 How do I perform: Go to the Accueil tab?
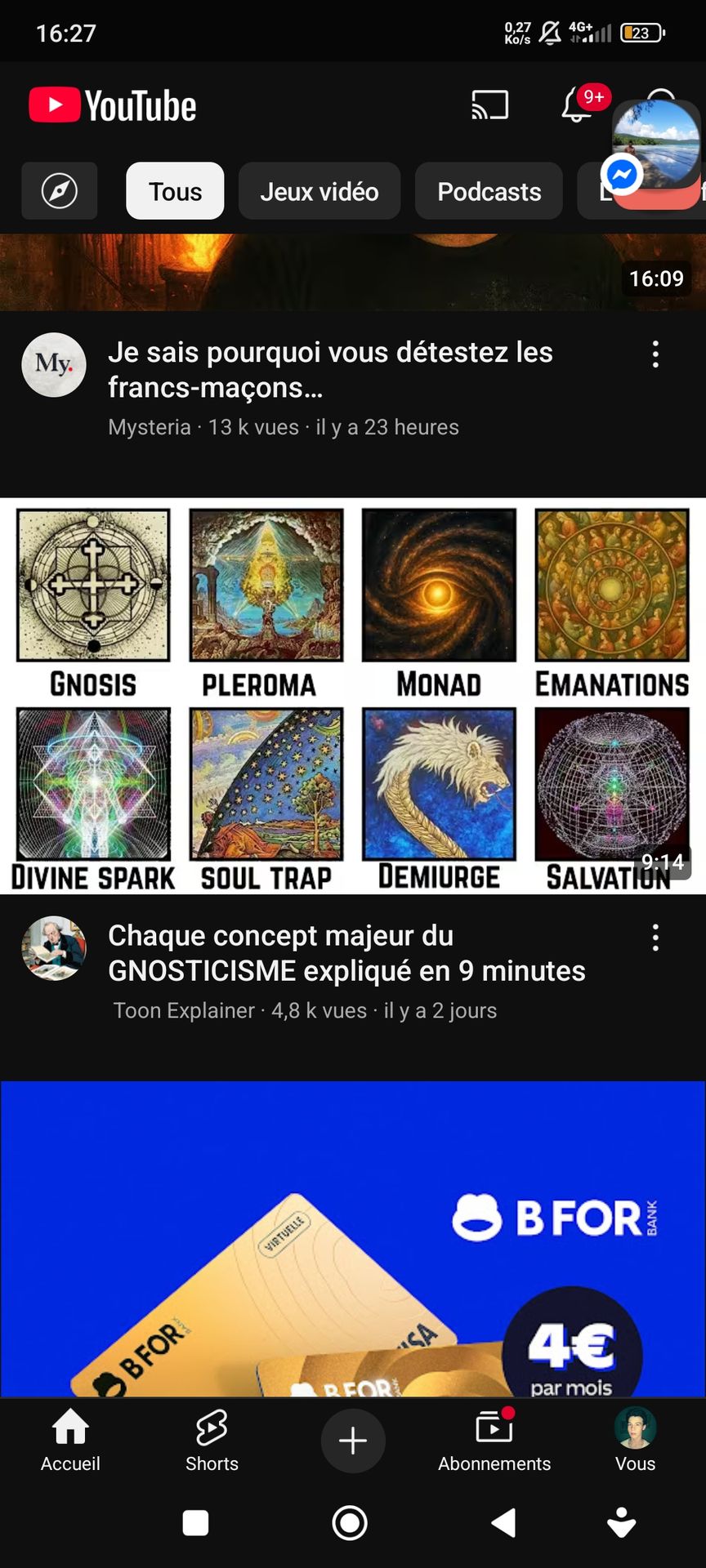click(x=70, y=1441)
